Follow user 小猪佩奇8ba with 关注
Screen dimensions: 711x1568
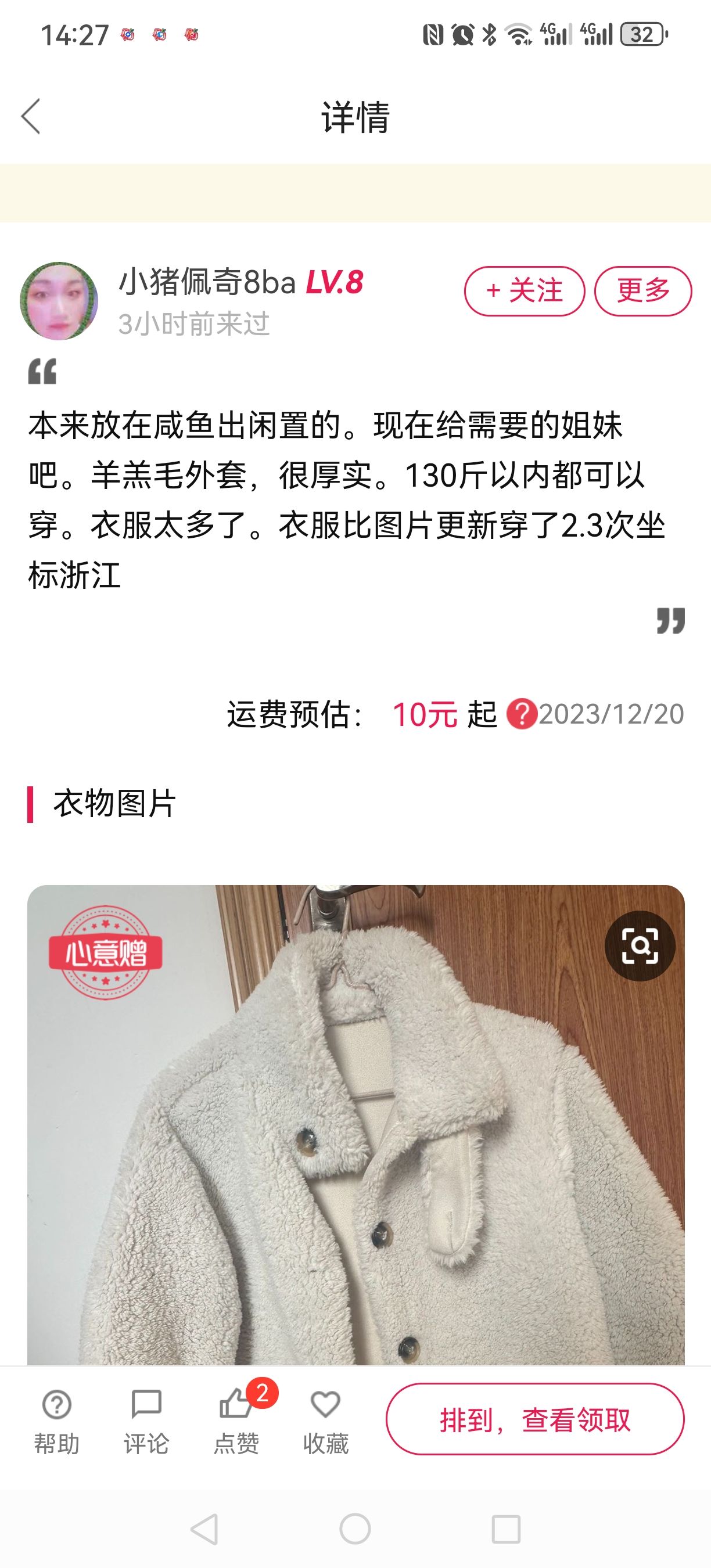coord(524,291)
